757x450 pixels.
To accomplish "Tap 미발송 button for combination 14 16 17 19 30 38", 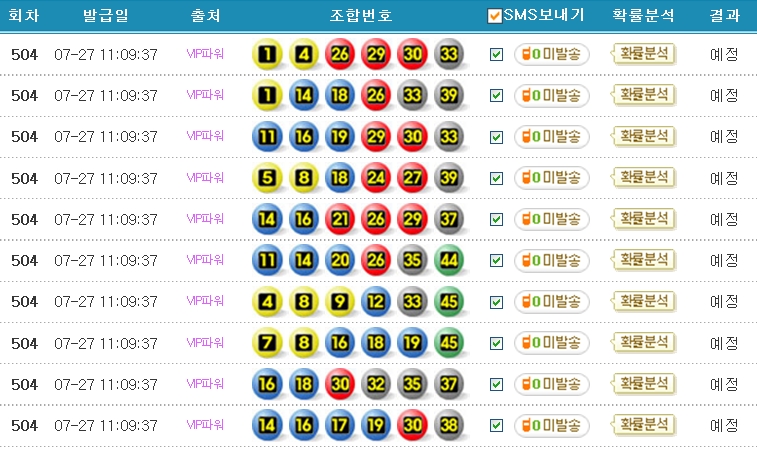I will tap(552, 425).
